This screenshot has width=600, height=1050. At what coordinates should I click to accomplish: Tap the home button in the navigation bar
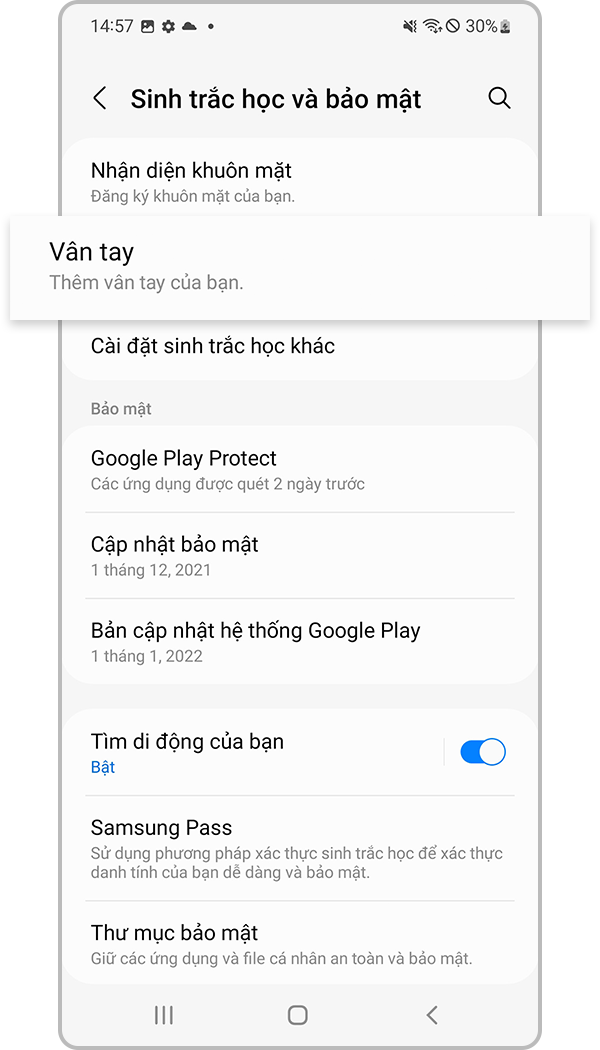[297, 1015]
